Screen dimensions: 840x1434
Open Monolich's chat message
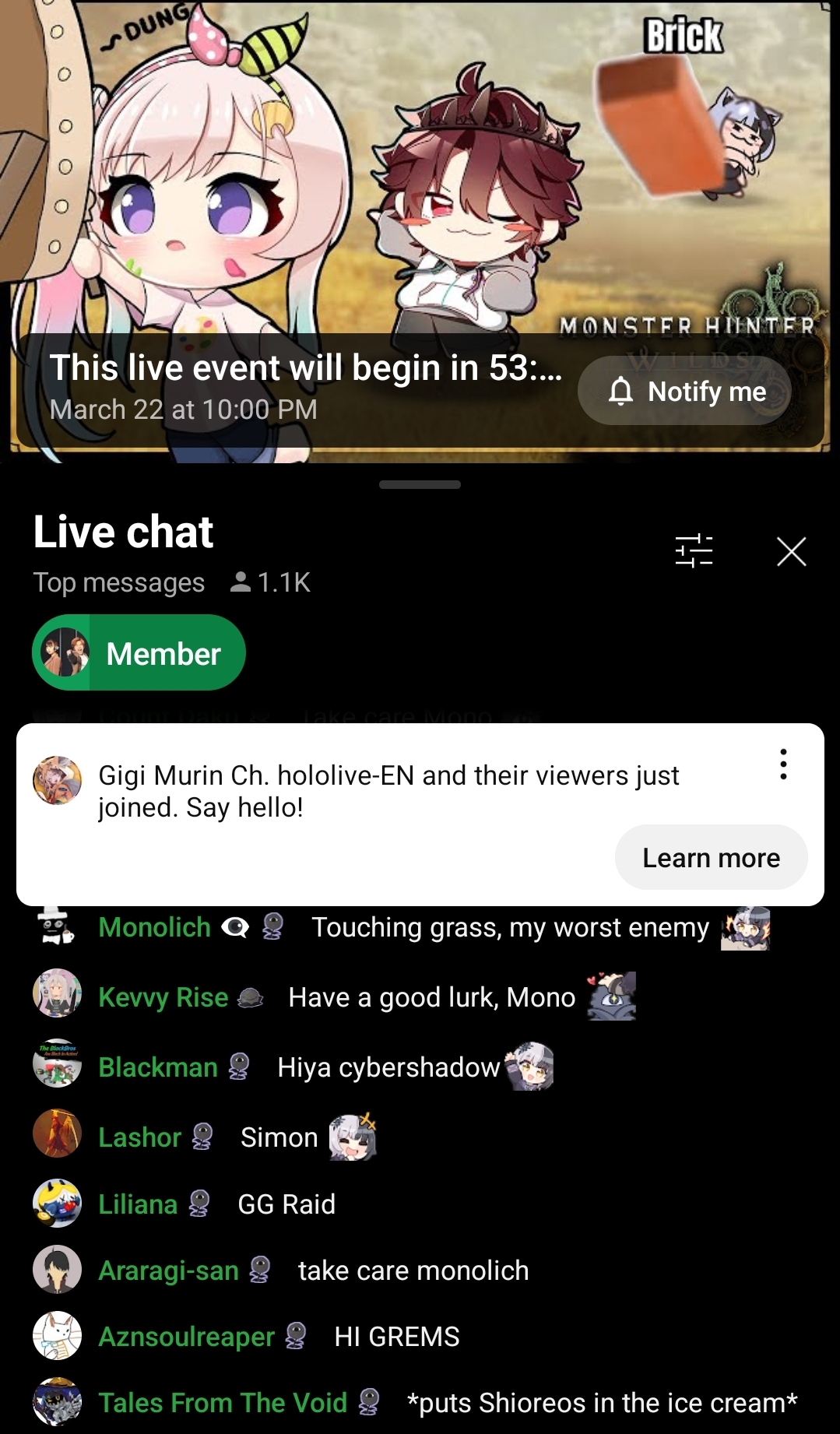coord(420,928)
